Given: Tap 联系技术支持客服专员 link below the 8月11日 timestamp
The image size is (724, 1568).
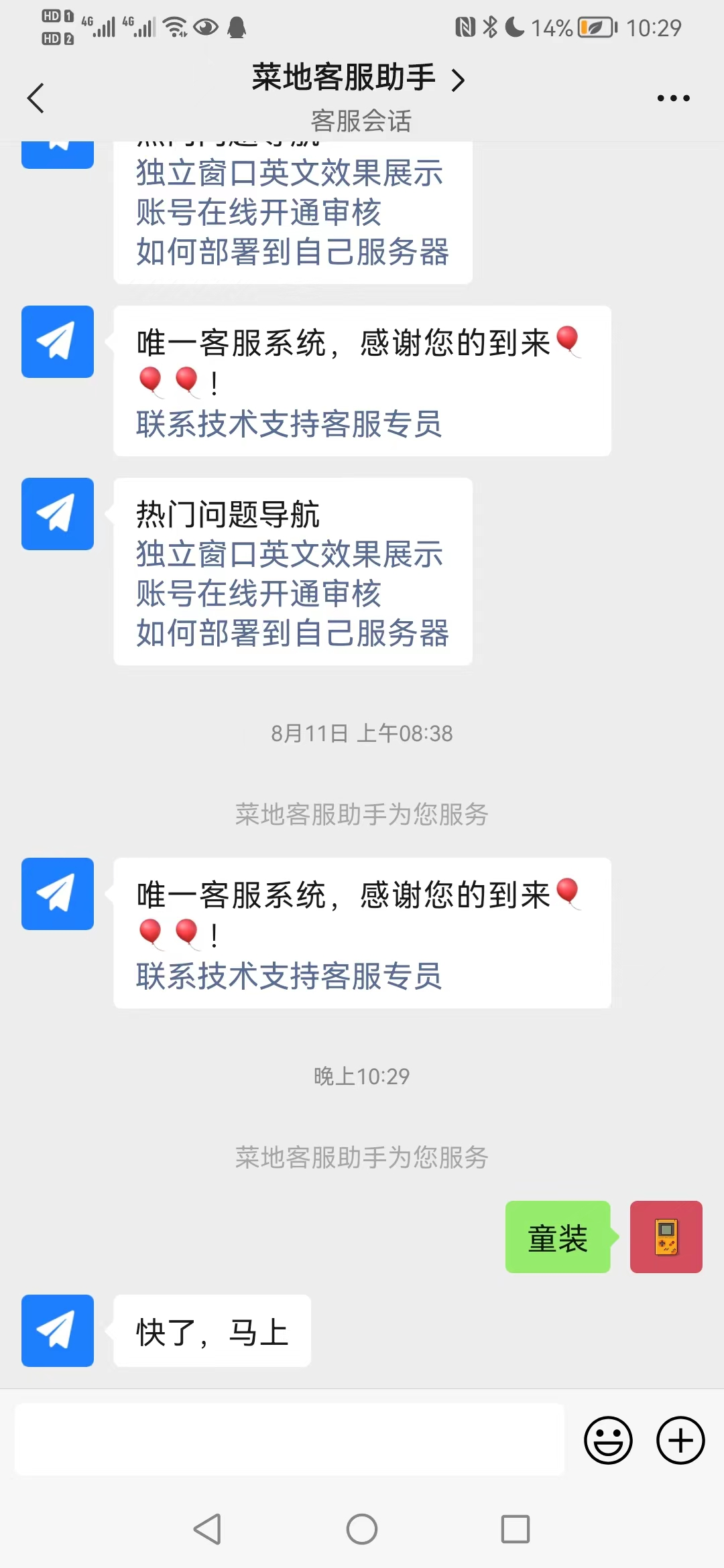Looking at the screenshot, I should (x=289, y=976).
